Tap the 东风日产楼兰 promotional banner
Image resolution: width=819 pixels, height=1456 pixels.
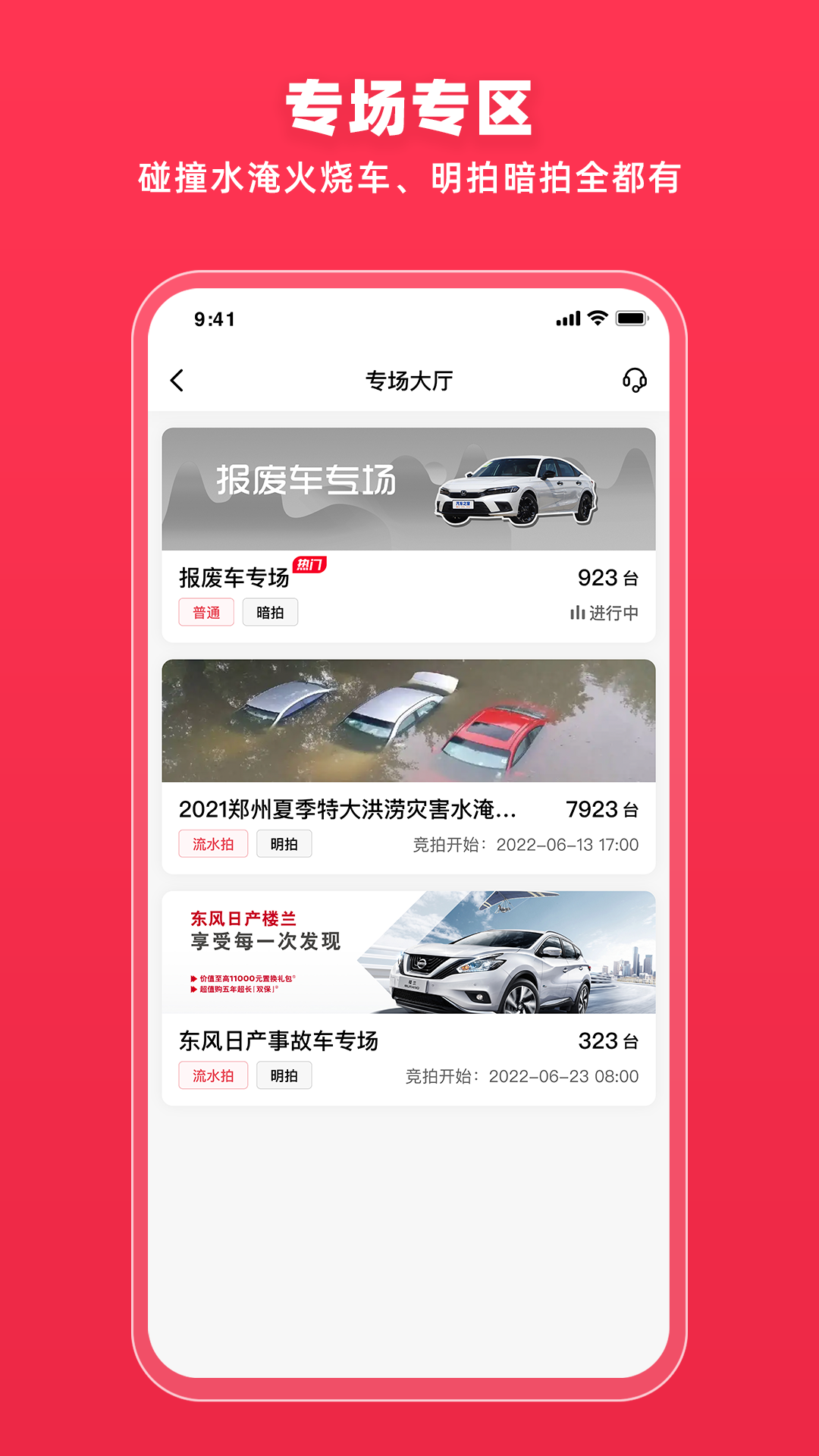coord(409,952)
